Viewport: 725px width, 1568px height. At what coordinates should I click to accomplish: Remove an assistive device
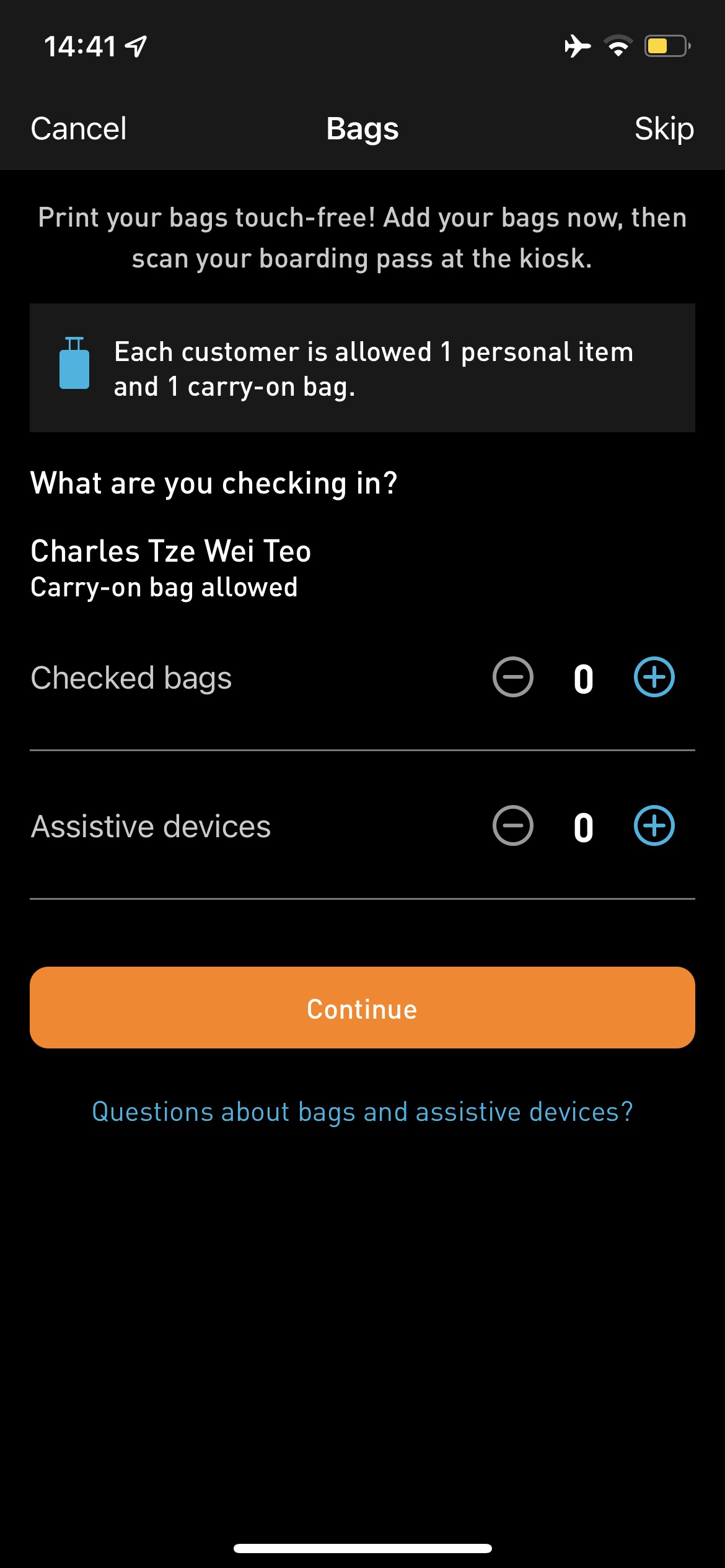(513, 825)
